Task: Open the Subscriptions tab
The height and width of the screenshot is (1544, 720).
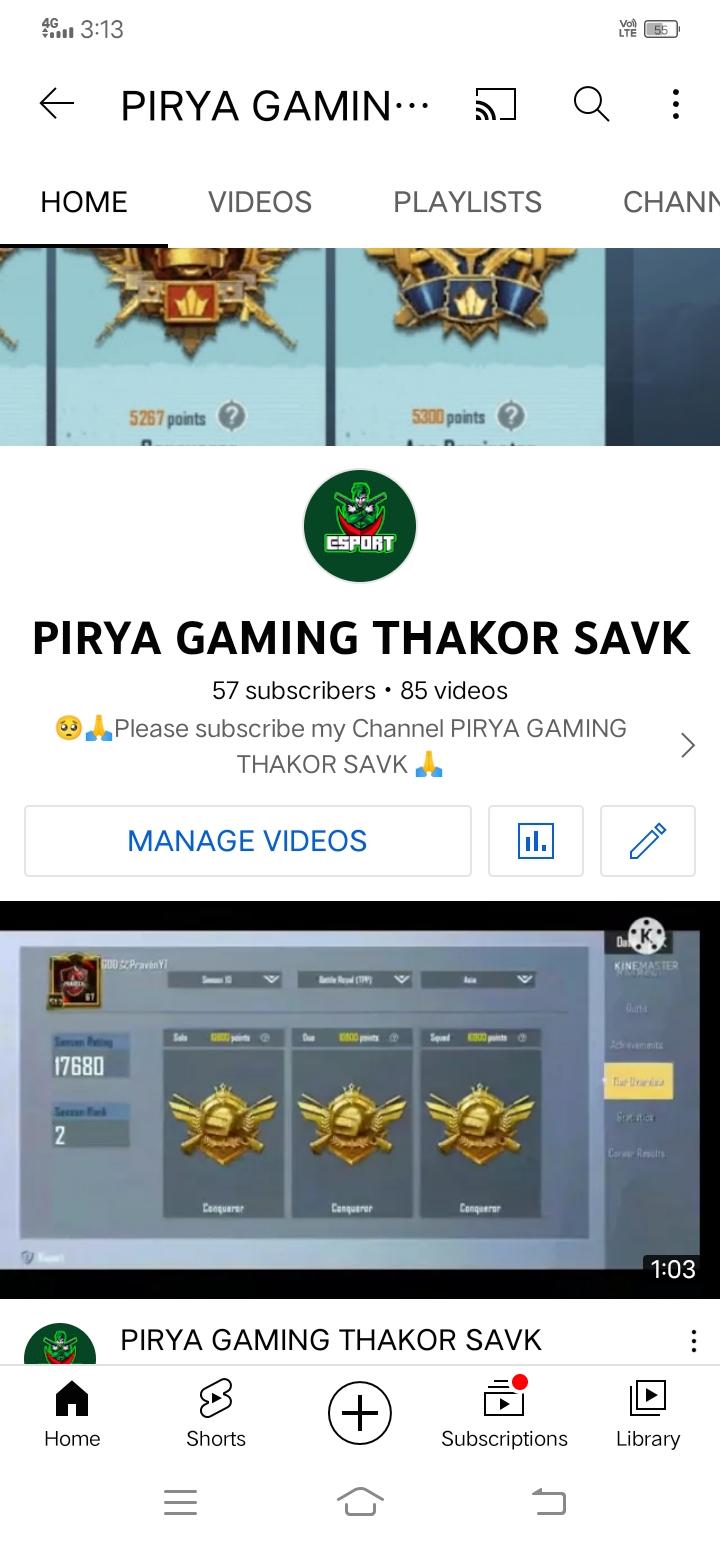Action: coord(504,1414)
